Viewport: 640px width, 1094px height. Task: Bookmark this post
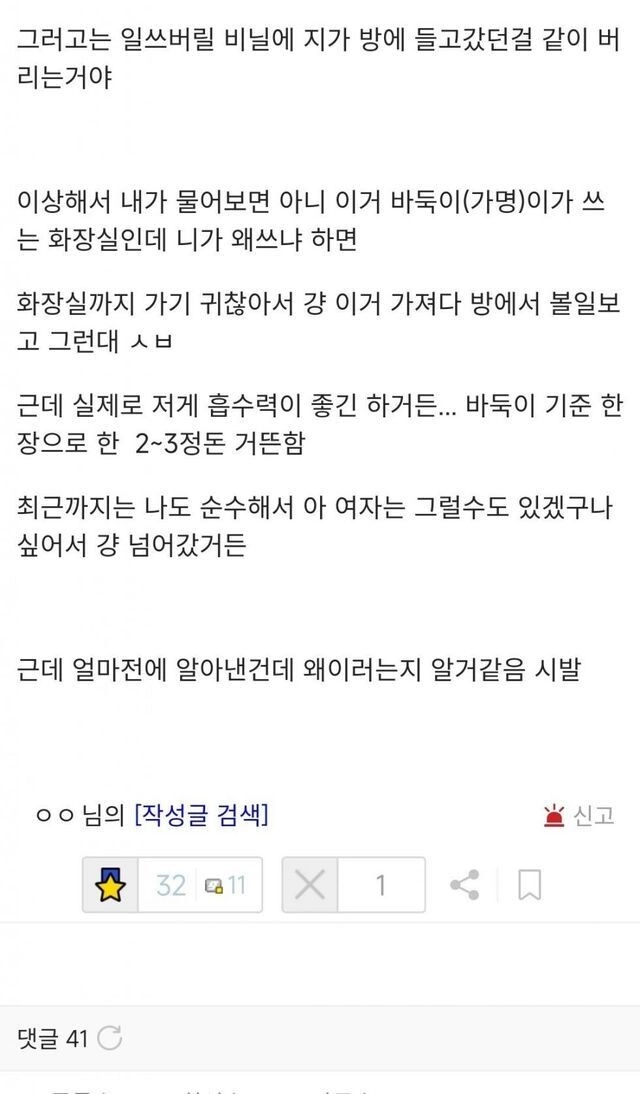[x=530, y=885]
